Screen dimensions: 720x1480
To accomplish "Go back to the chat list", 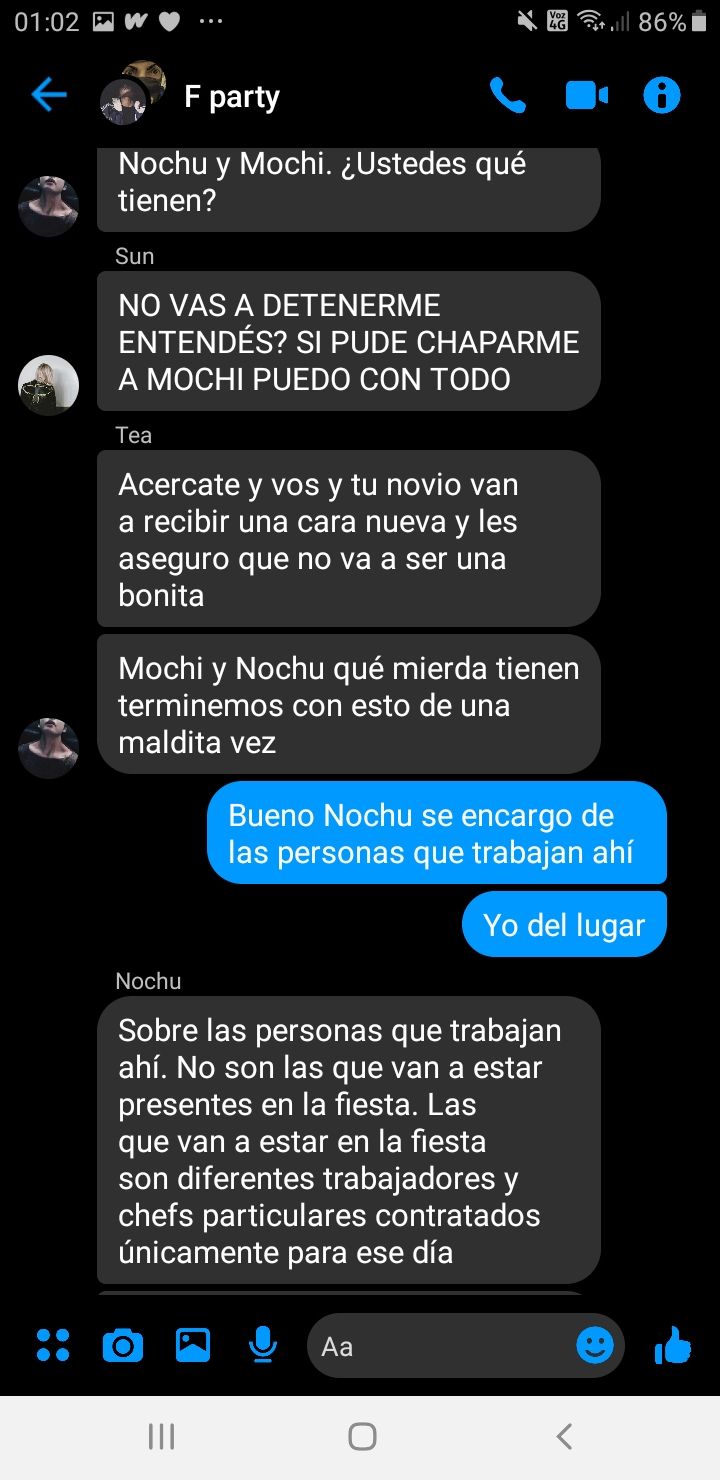I will point(48,96).
